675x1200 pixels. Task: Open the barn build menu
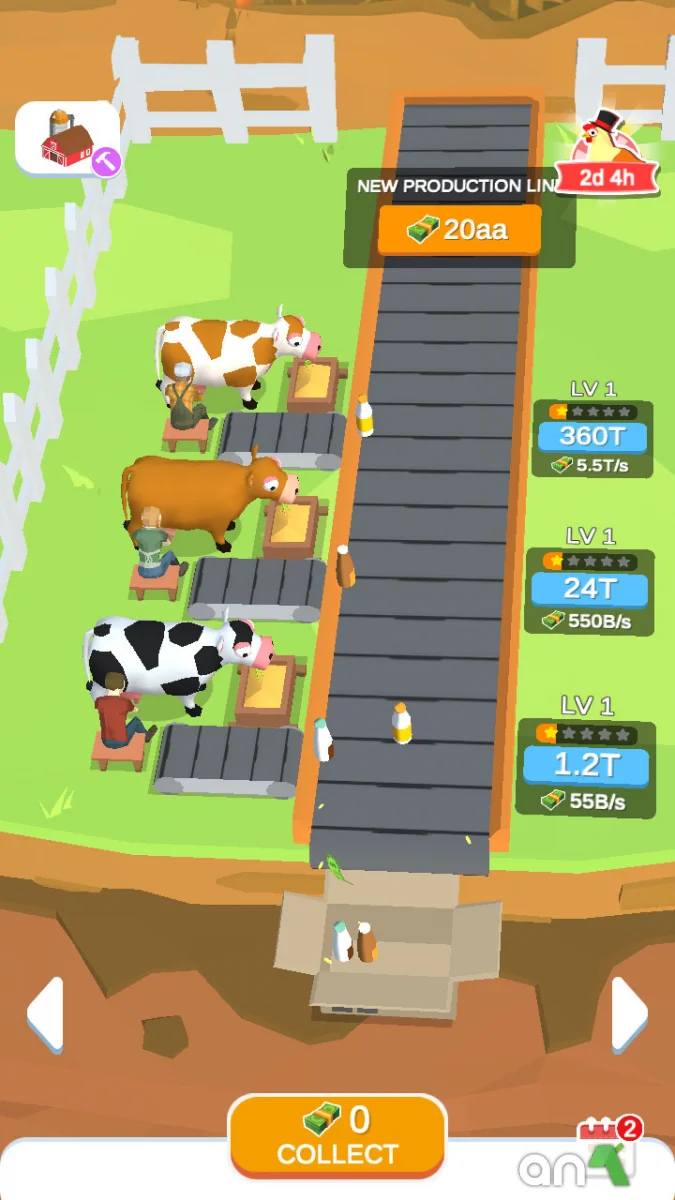[68, 140]
